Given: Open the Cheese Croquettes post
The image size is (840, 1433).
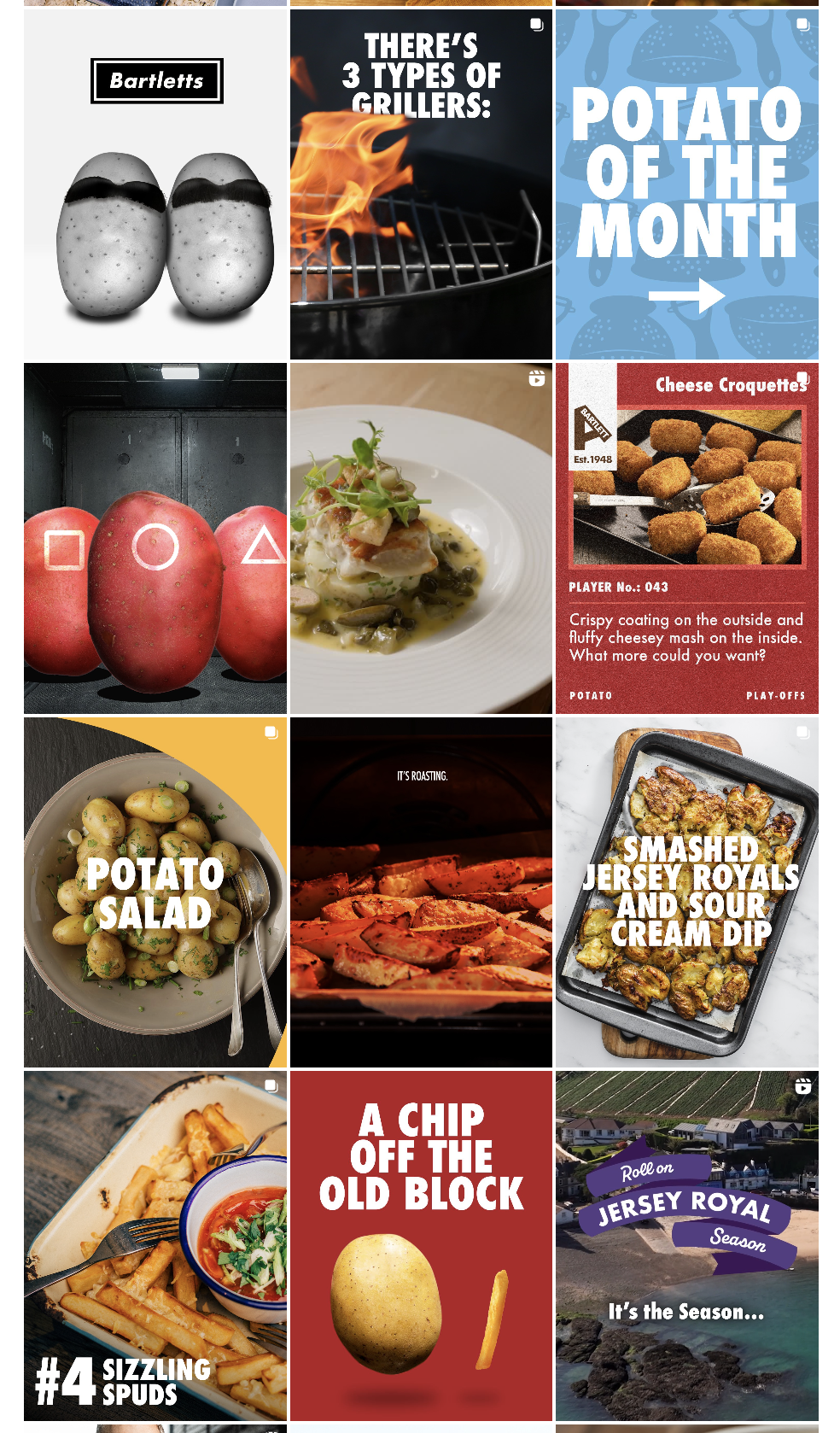Looking at the screenshot, I should click(x=686, y=538).
